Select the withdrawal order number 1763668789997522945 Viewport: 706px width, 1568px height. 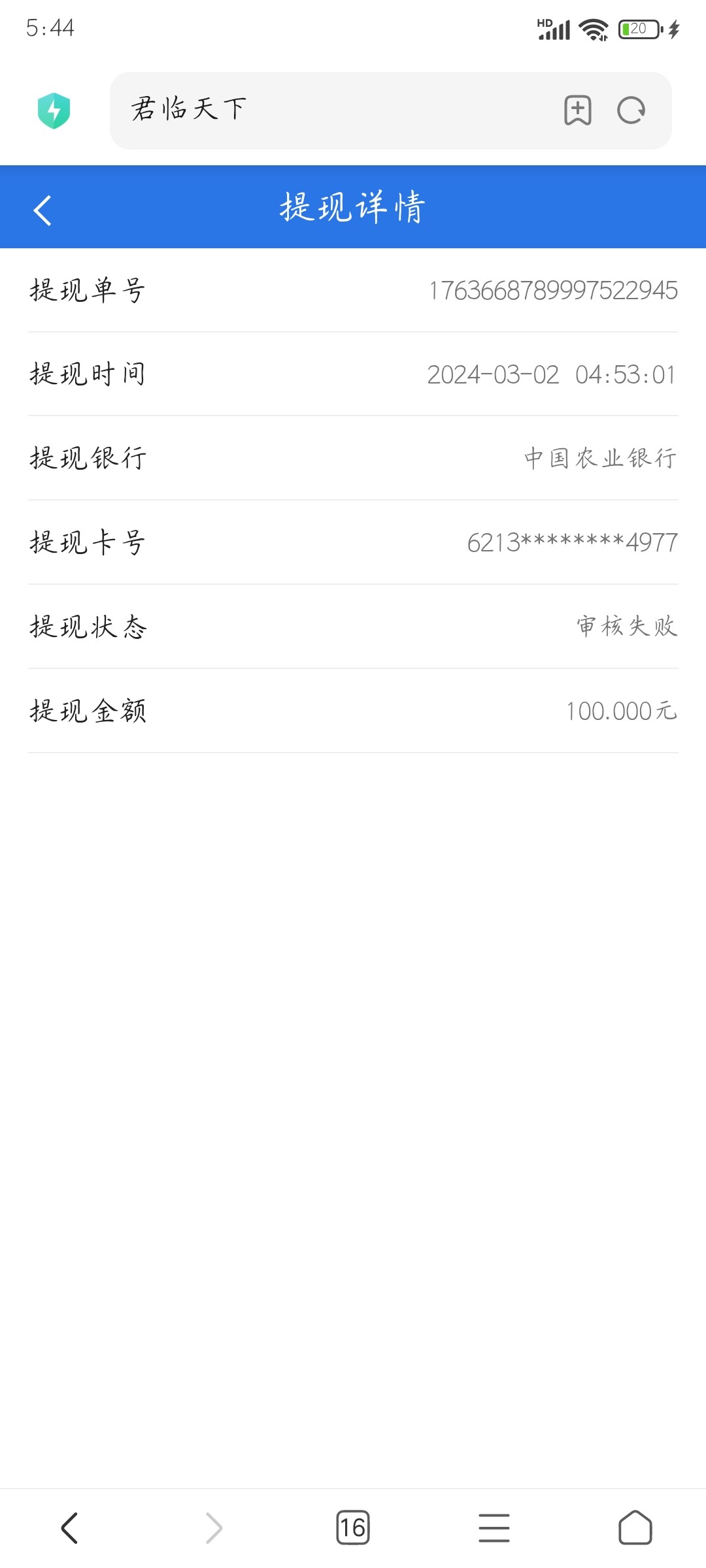pos(553,288)
